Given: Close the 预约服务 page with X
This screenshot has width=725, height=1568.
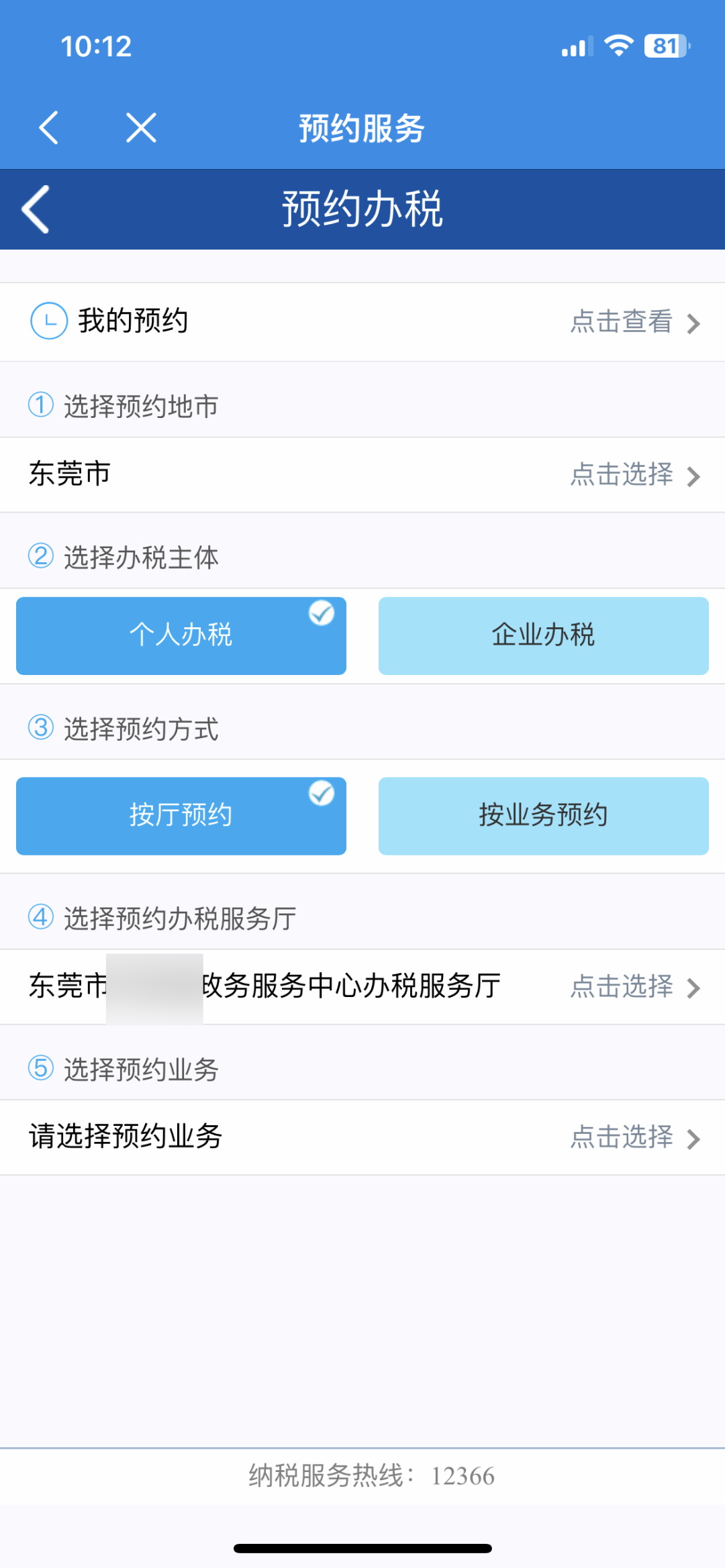Looking at the screenshot, I should tap(141, 127).
